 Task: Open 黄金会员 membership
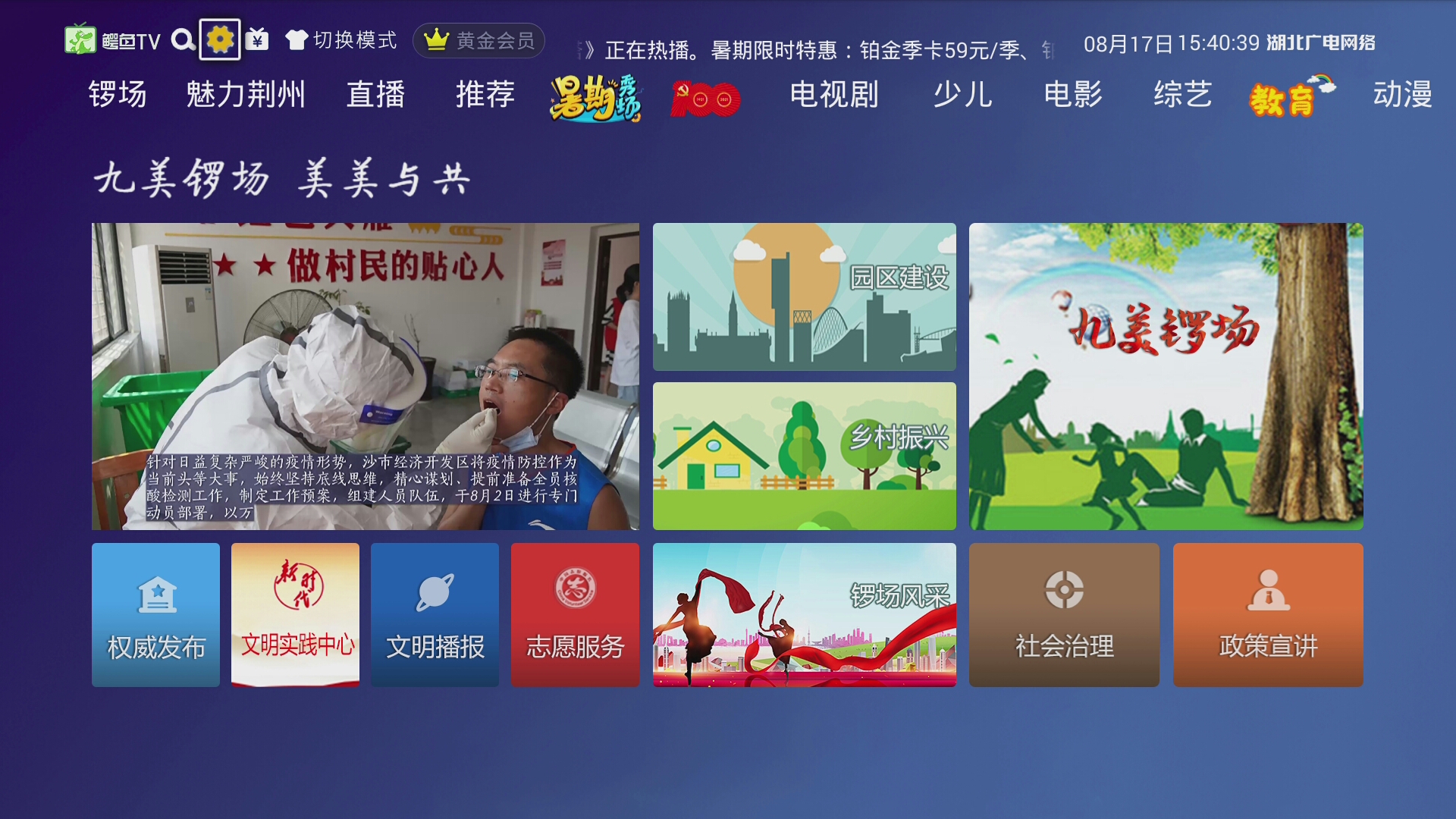tap(479, 40)
